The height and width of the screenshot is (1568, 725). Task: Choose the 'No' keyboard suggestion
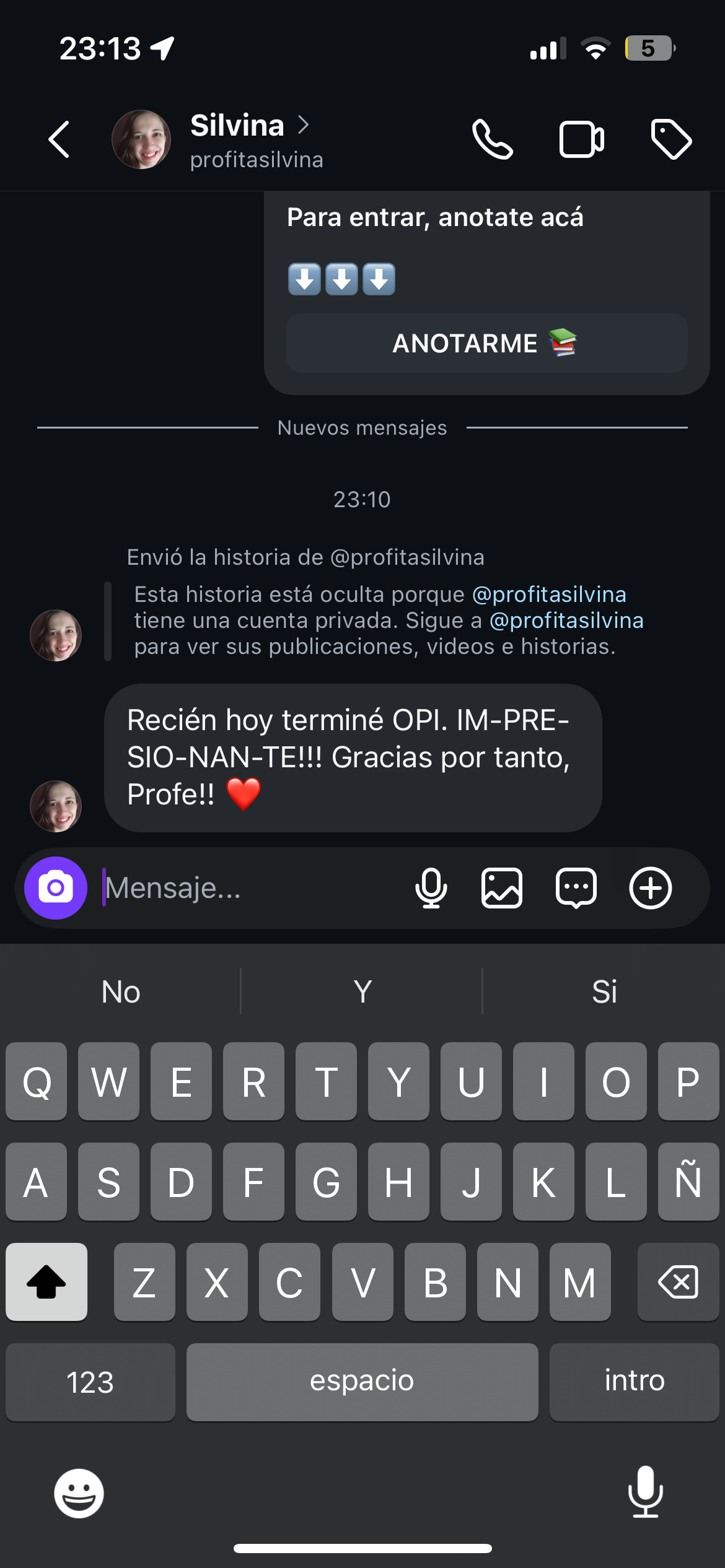121,991
